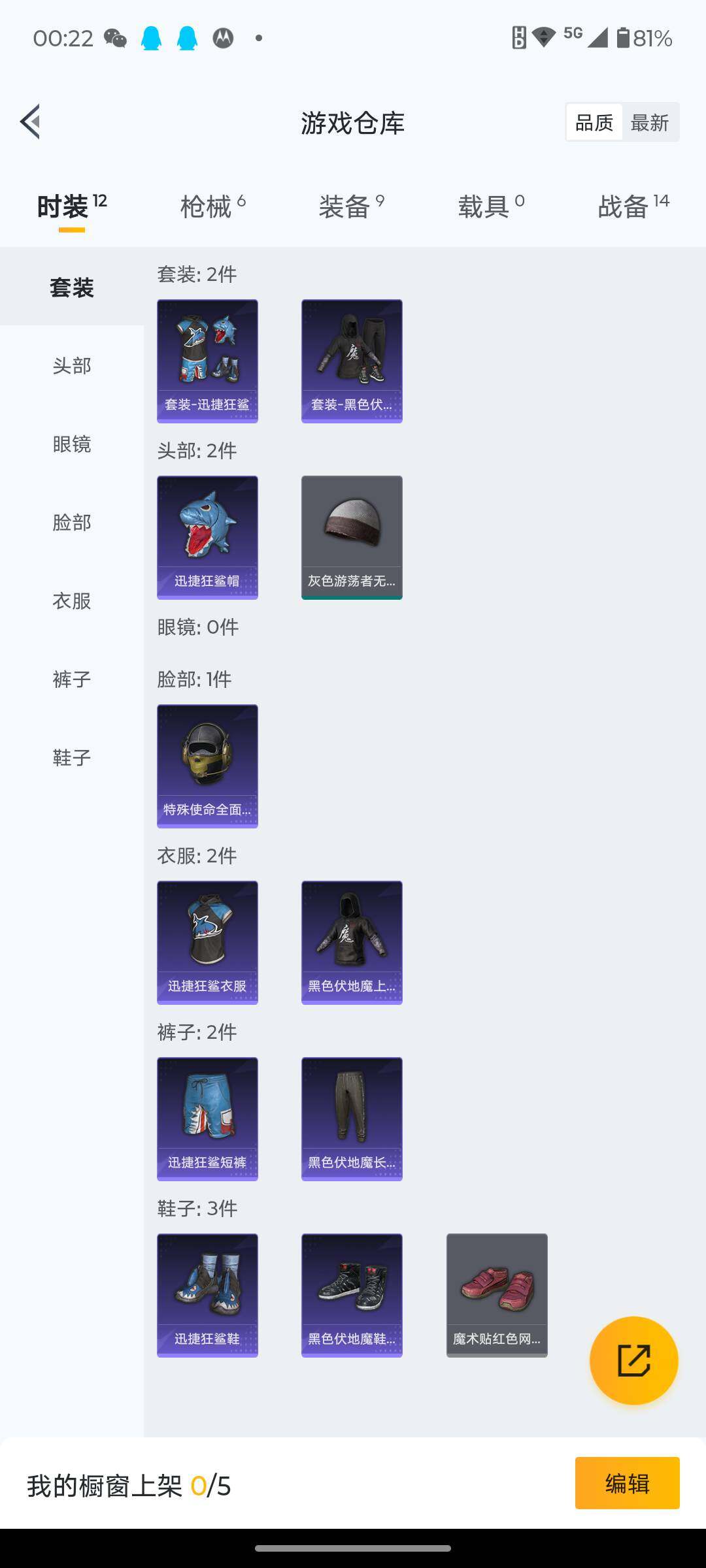The height and width of the screenshot is (1568, 706).
Task: Open the 套装-迅捷狂鲨 item
Action: point(207,361)
